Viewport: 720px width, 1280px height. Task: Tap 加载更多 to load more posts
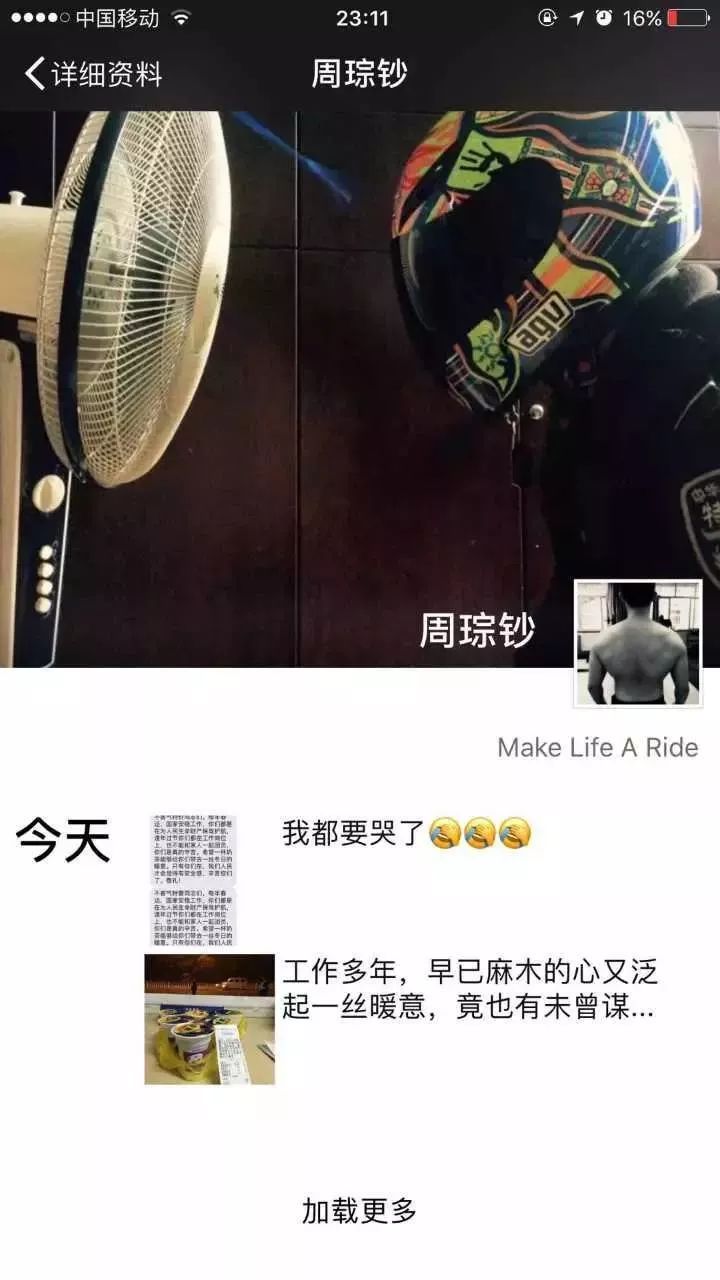359,1211
